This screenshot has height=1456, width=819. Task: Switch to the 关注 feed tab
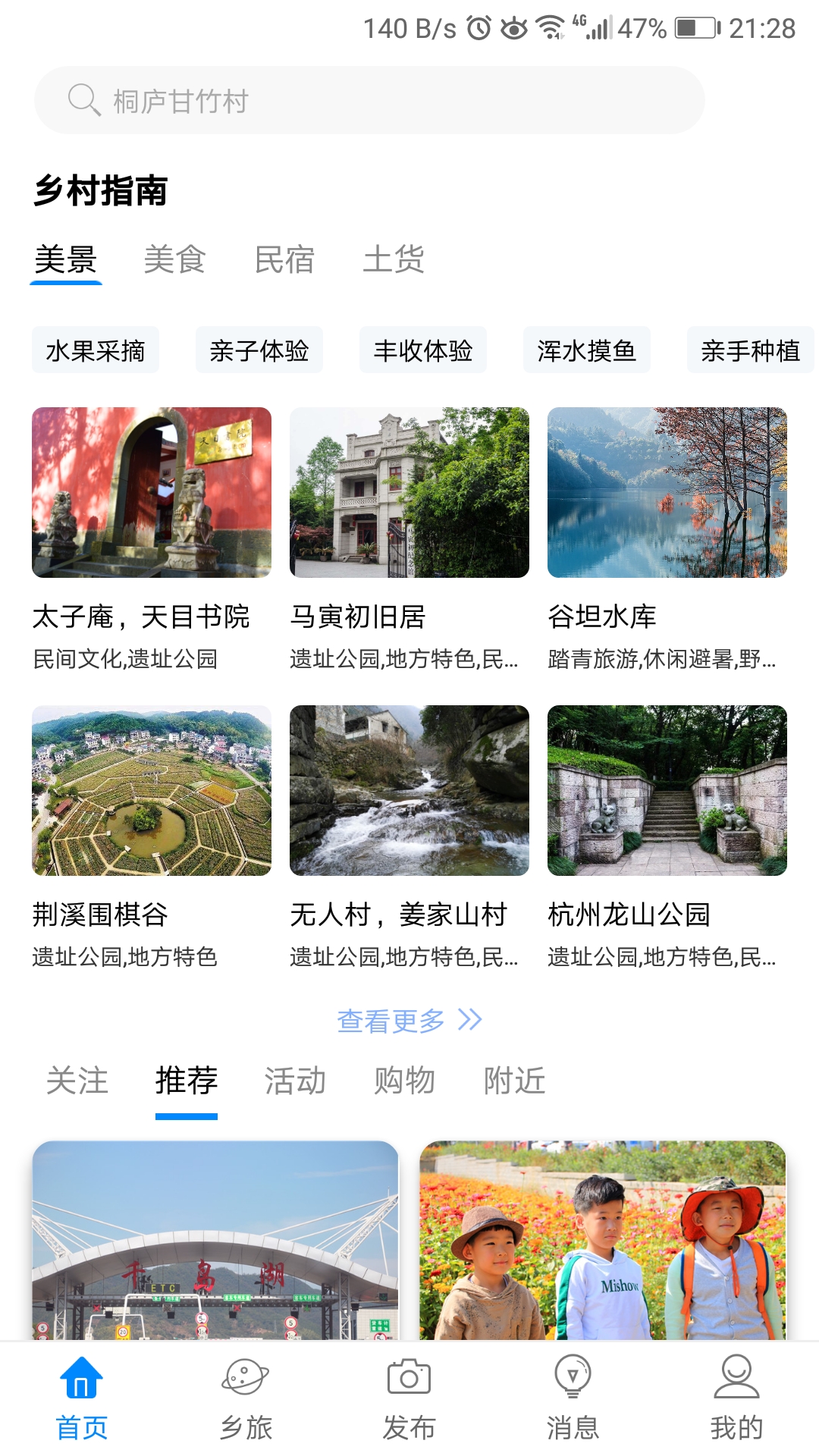pyautogui.click(x=77, y=1081)
